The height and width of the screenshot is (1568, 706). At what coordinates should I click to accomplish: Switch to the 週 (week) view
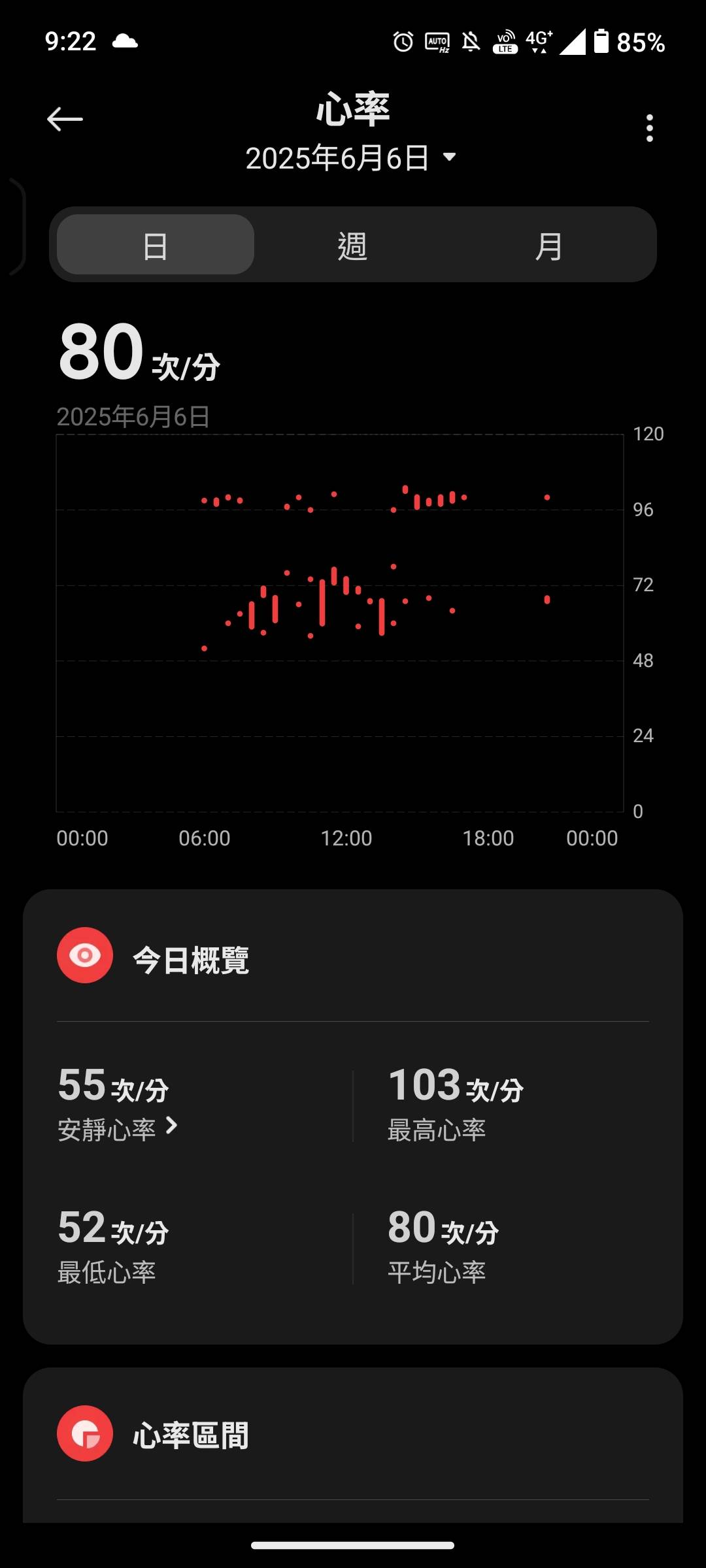click(x=352, y=245)
